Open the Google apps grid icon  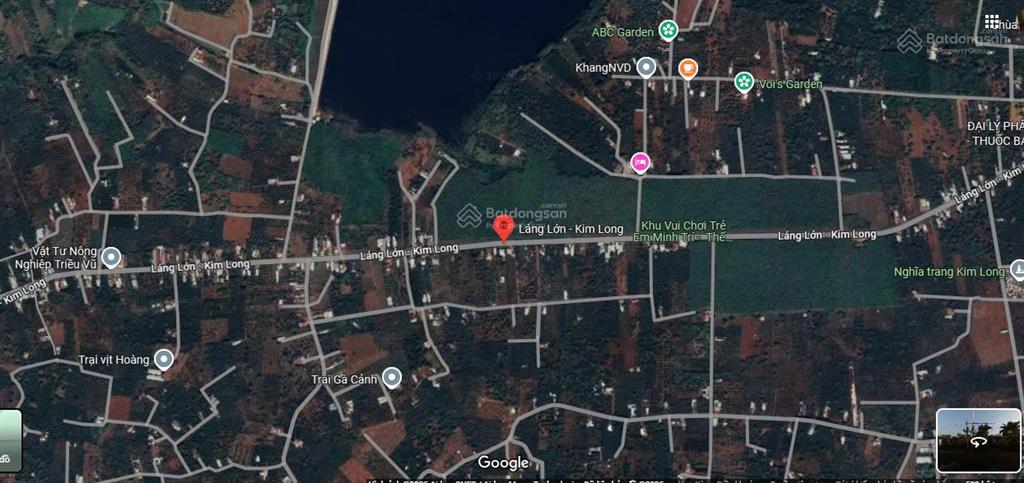click(x=991, y=21)
